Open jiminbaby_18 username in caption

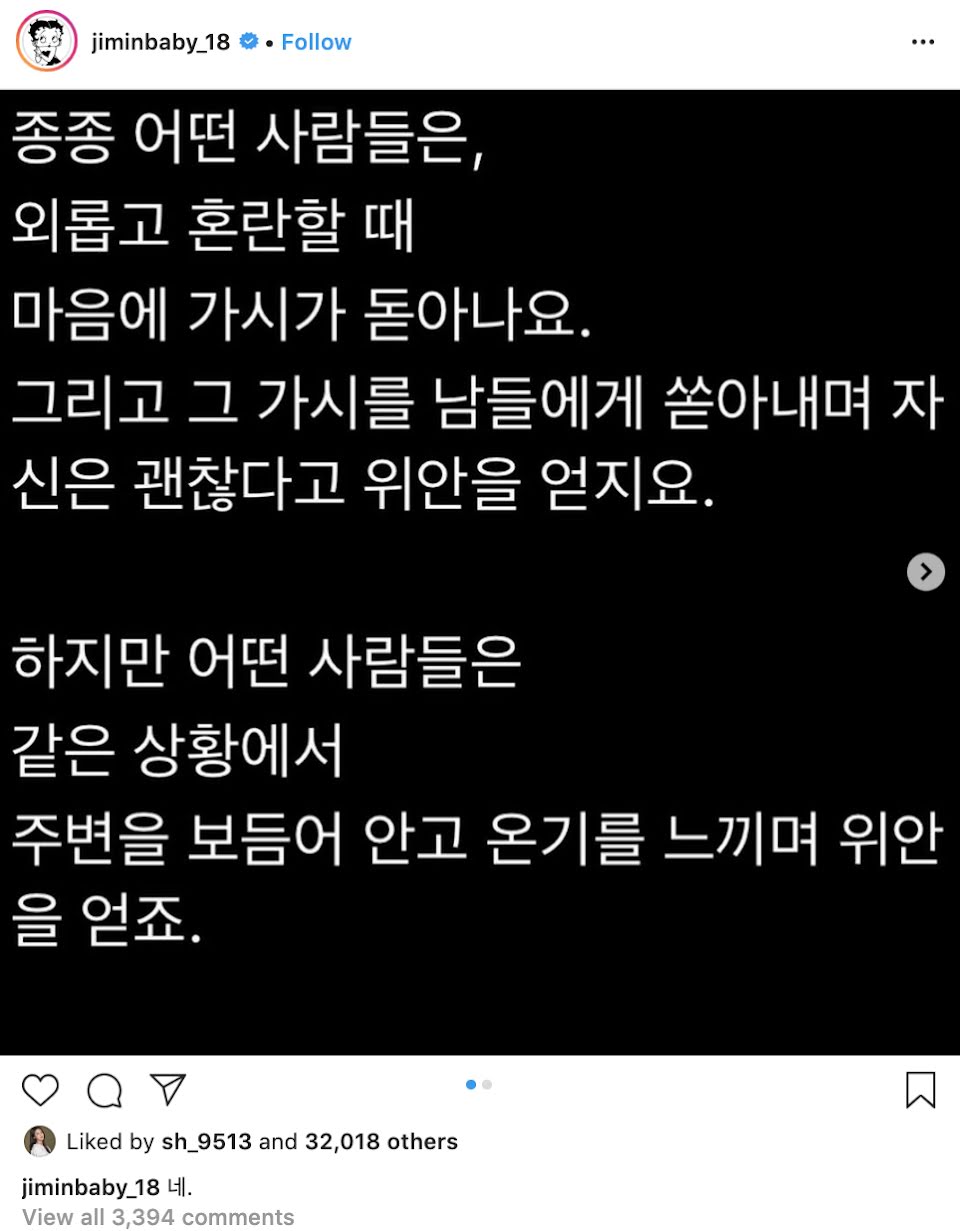pyautogui.click(x=90, y=1188)
